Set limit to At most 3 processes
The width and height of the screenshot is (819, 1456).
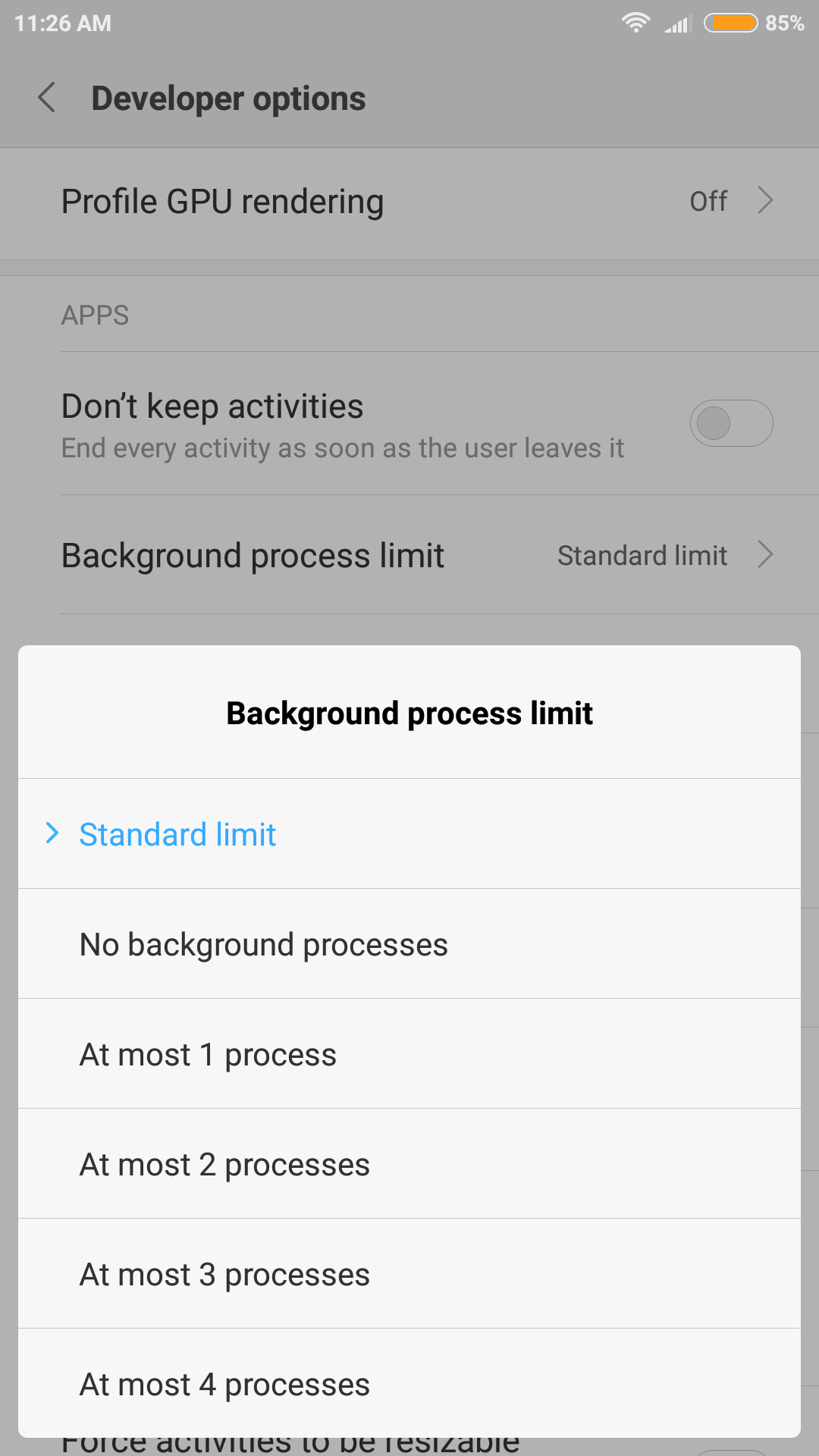point(224,1274)
